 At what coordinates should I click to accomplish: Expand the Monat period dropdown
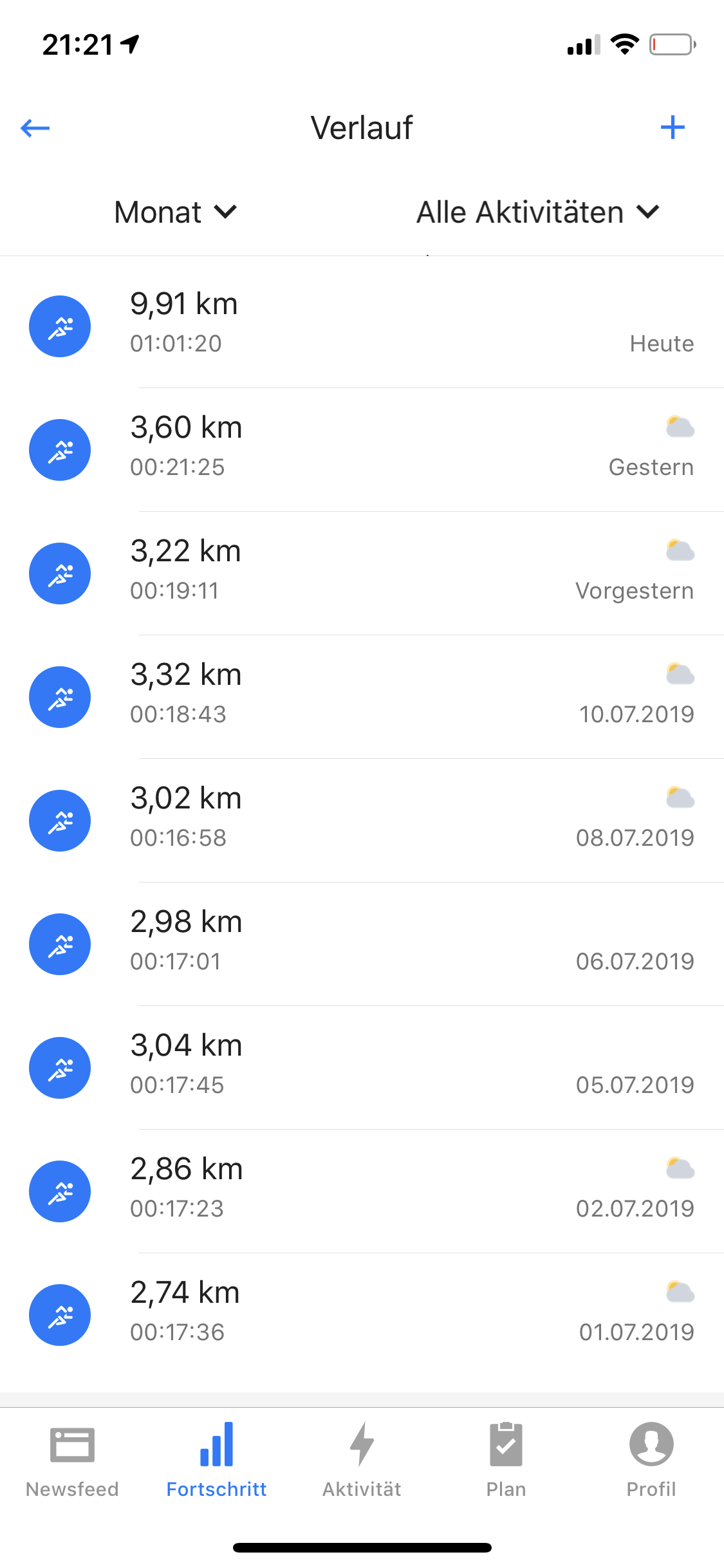click(x=176, y=212)
